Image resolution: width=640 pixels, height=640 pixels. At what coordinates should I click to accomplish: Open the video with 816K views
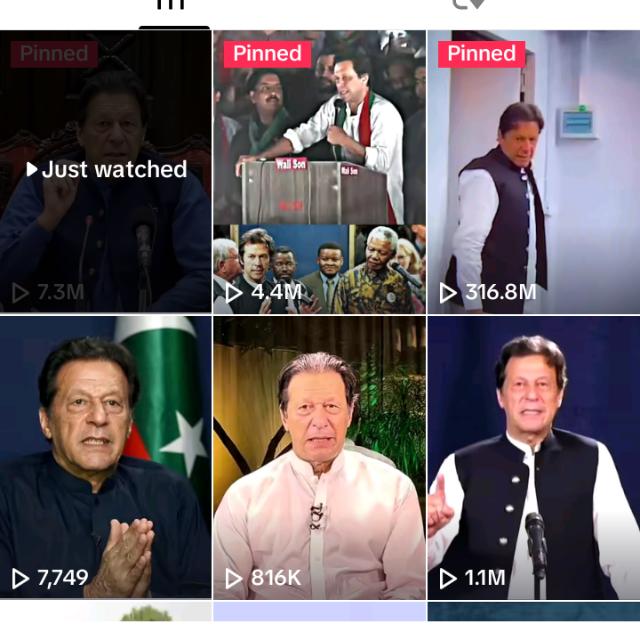[319, 456]
